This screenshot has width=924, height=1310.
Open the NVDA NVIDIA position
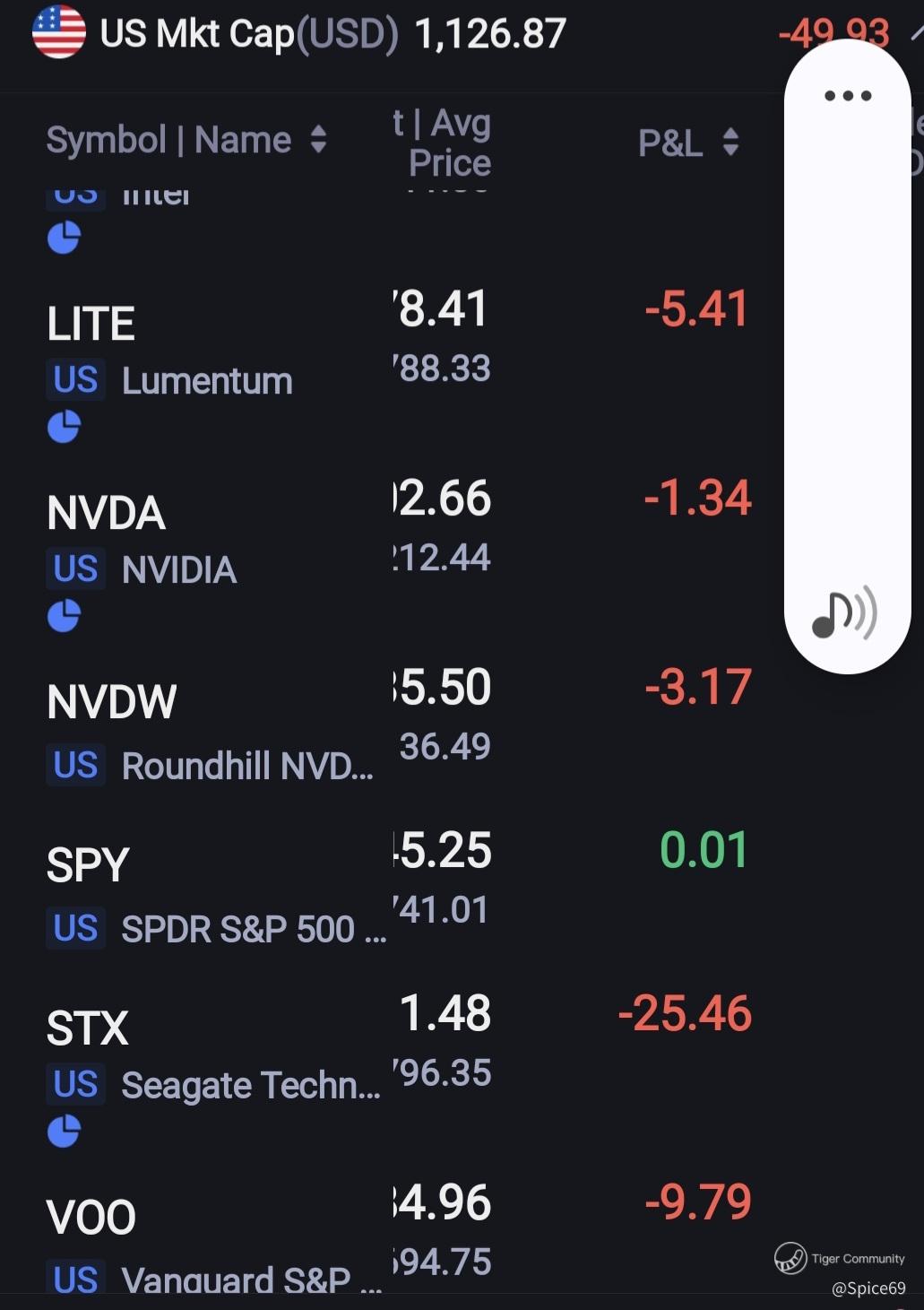coord(394,552)
